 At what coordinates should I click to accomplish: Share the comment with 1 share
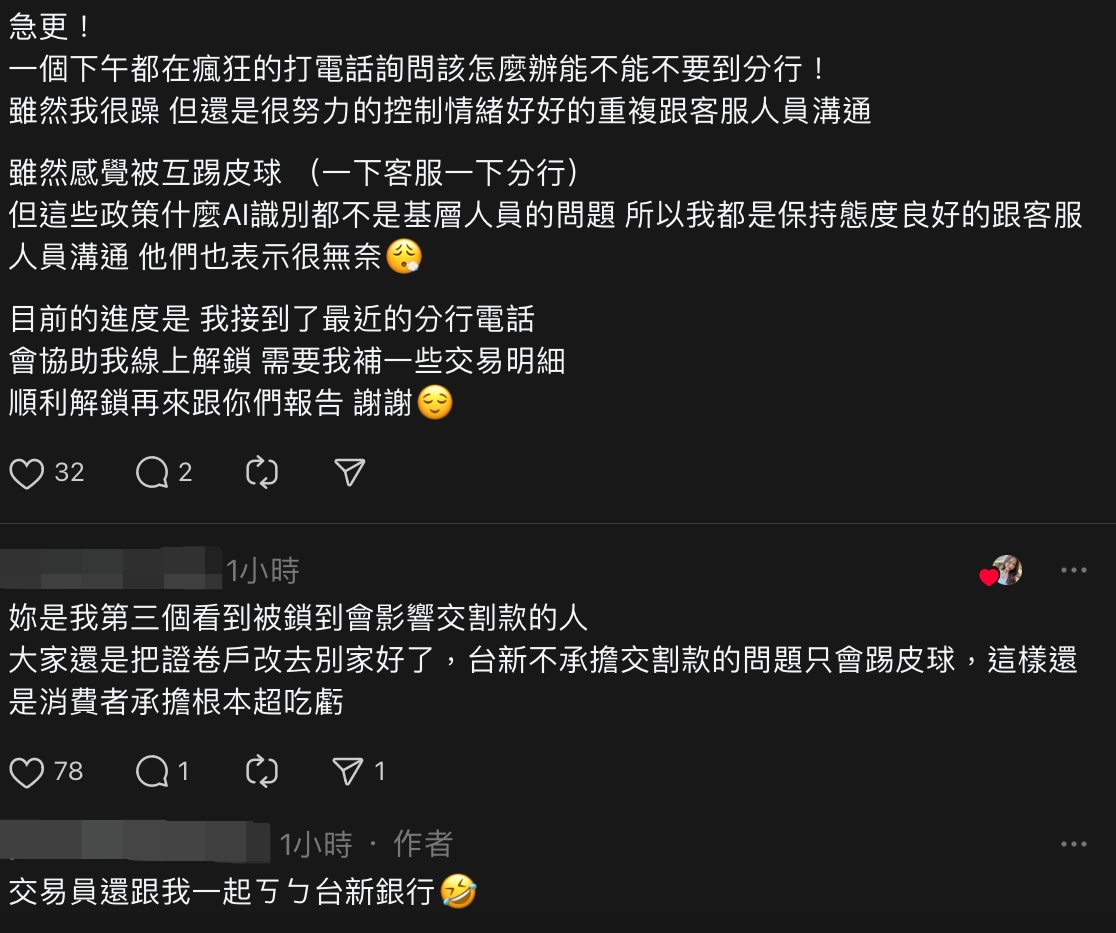coord(347,771)
